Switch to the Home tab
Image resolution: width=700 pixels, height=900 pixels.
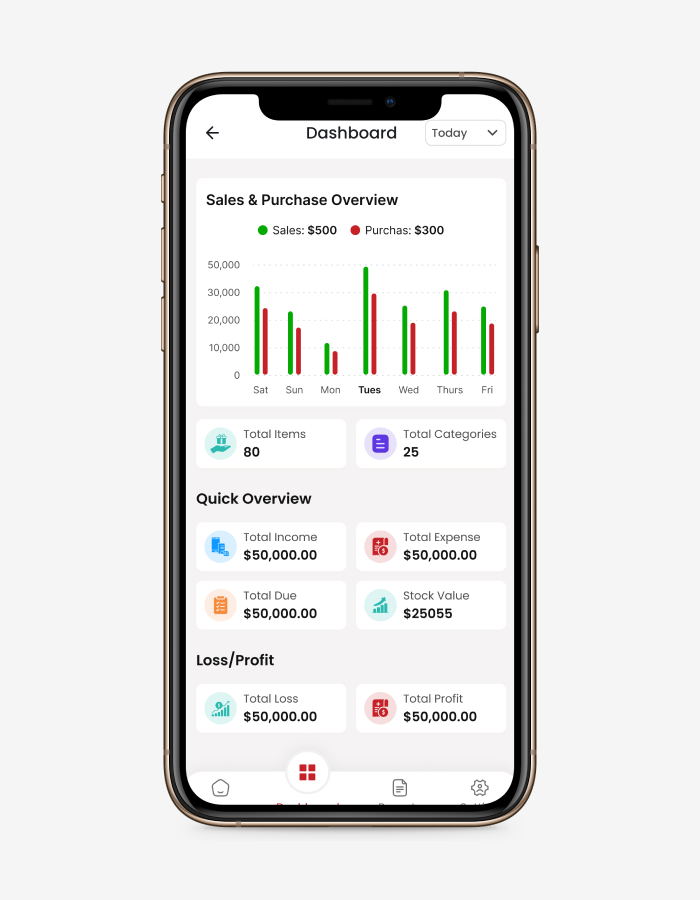click(221, 788)
